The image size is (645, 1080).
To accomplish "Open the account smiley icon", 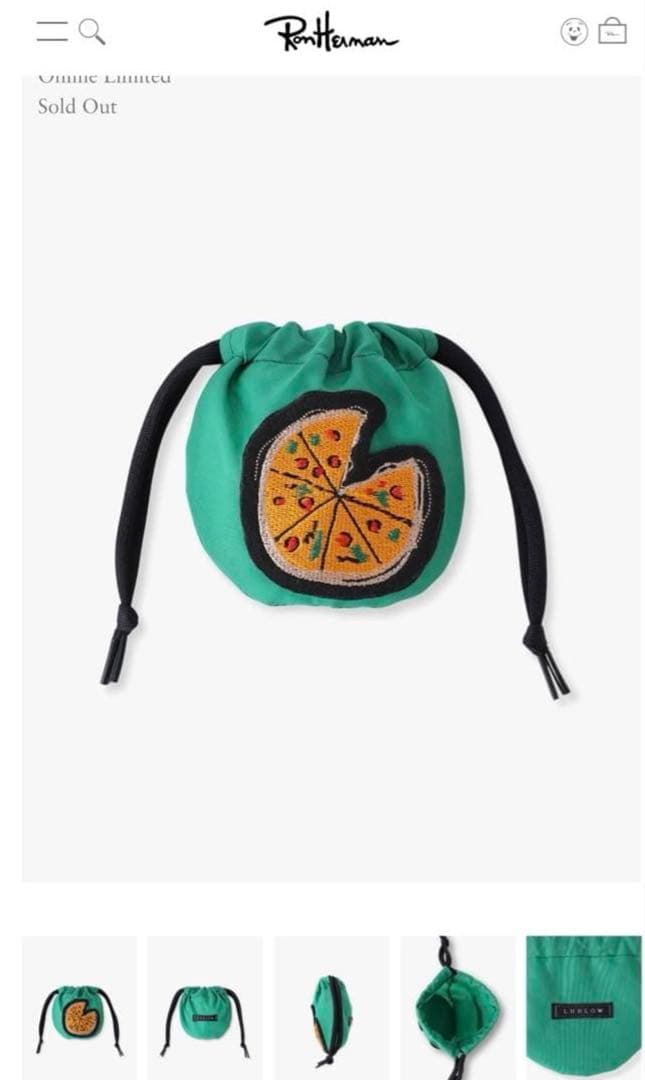I will pyautogui.click(x=573, y=32).
